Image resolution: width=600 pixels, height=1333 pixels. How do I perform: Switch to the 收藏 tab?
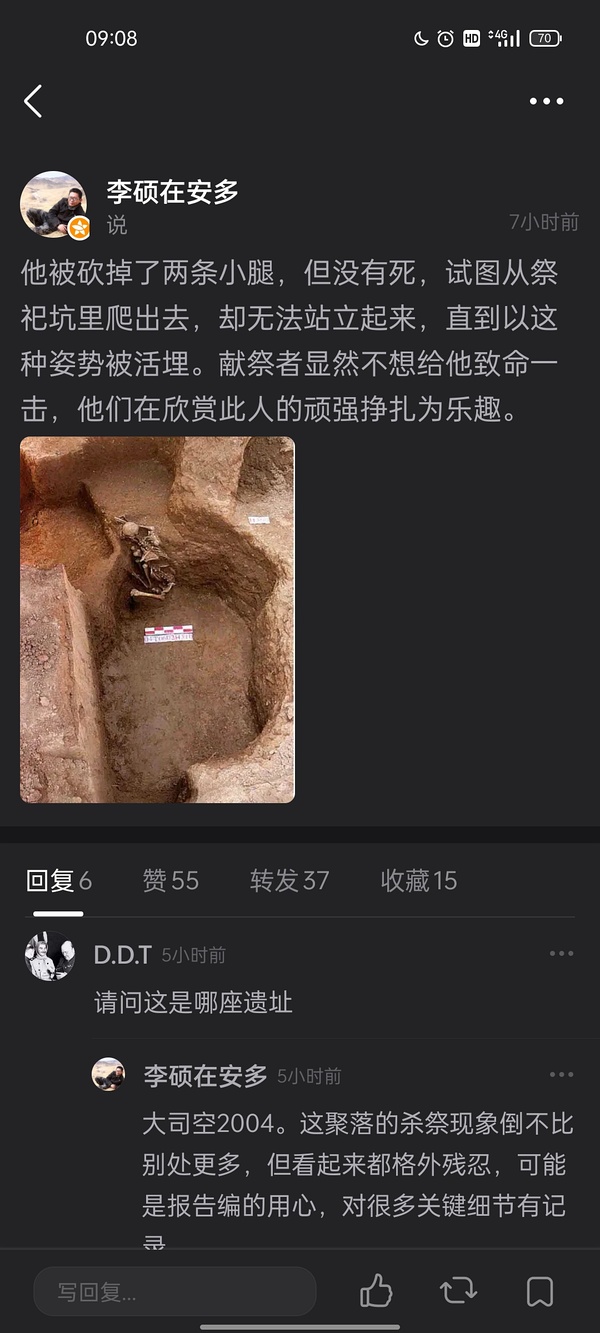point(418,881)
